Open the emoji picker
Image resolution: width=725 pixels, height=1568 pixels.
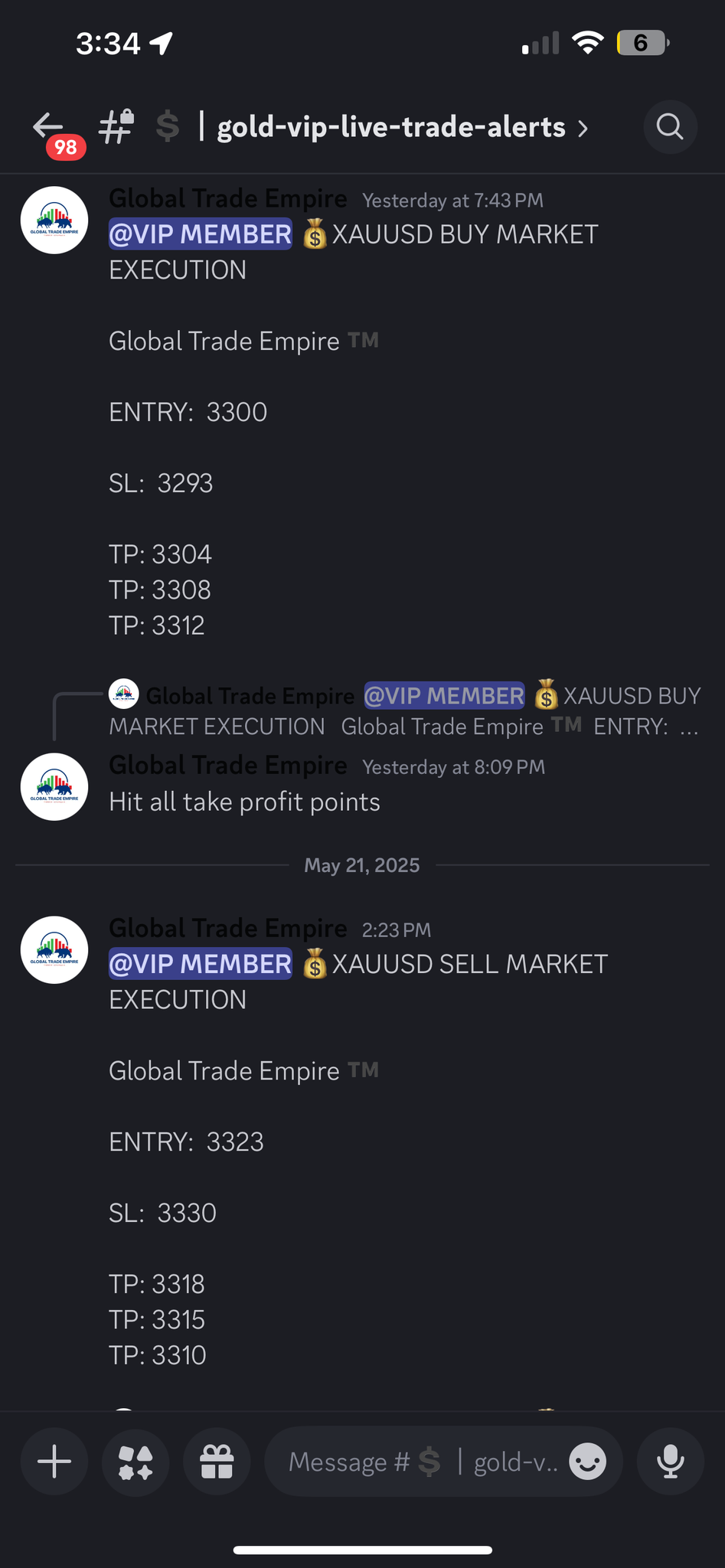point(588,1462)
